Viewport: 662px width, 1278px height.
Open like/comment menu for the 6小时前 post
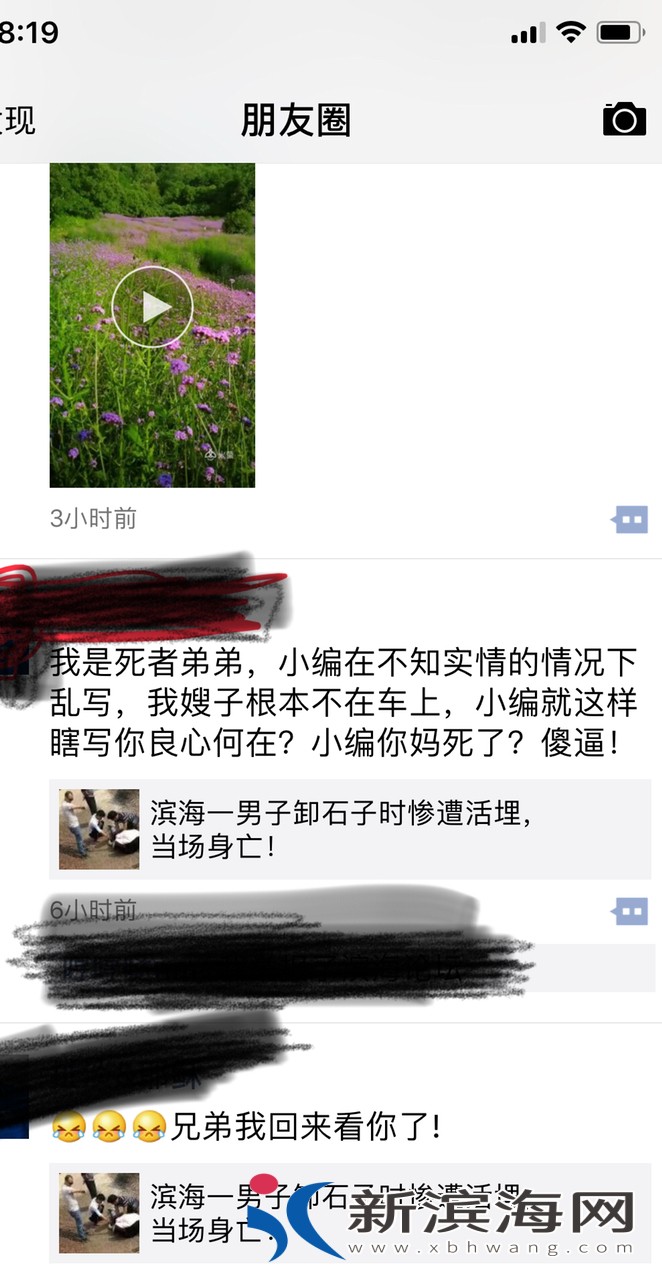(x=630, y=911)
